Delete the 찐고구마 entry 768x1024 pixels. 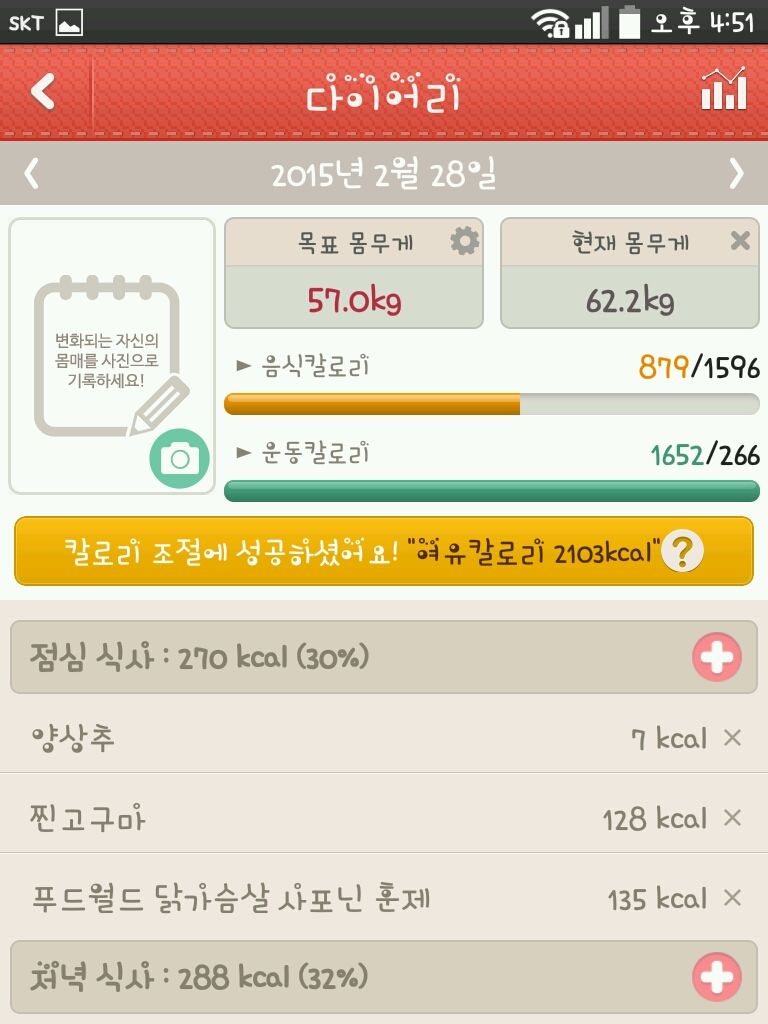(732, 818)
